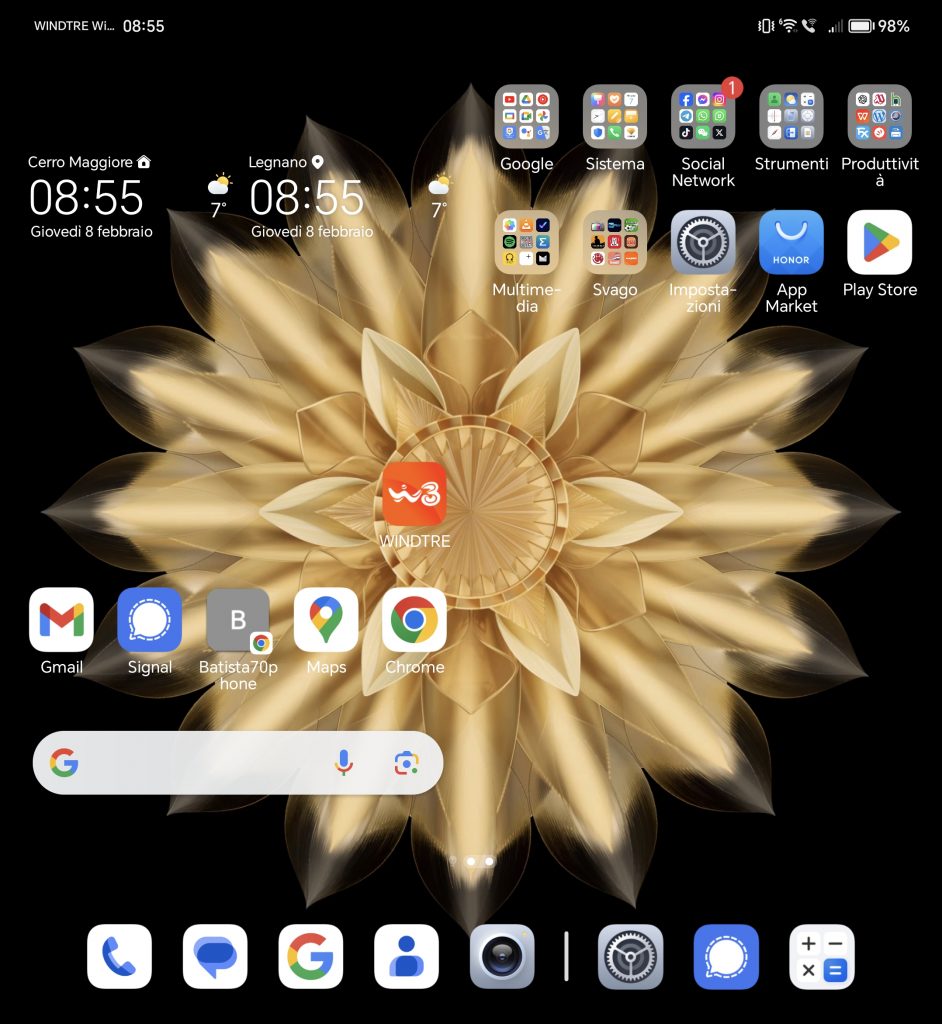Open the Svago folder
Viewport: 942px width, 1024px height.
(x=614, y=242)
